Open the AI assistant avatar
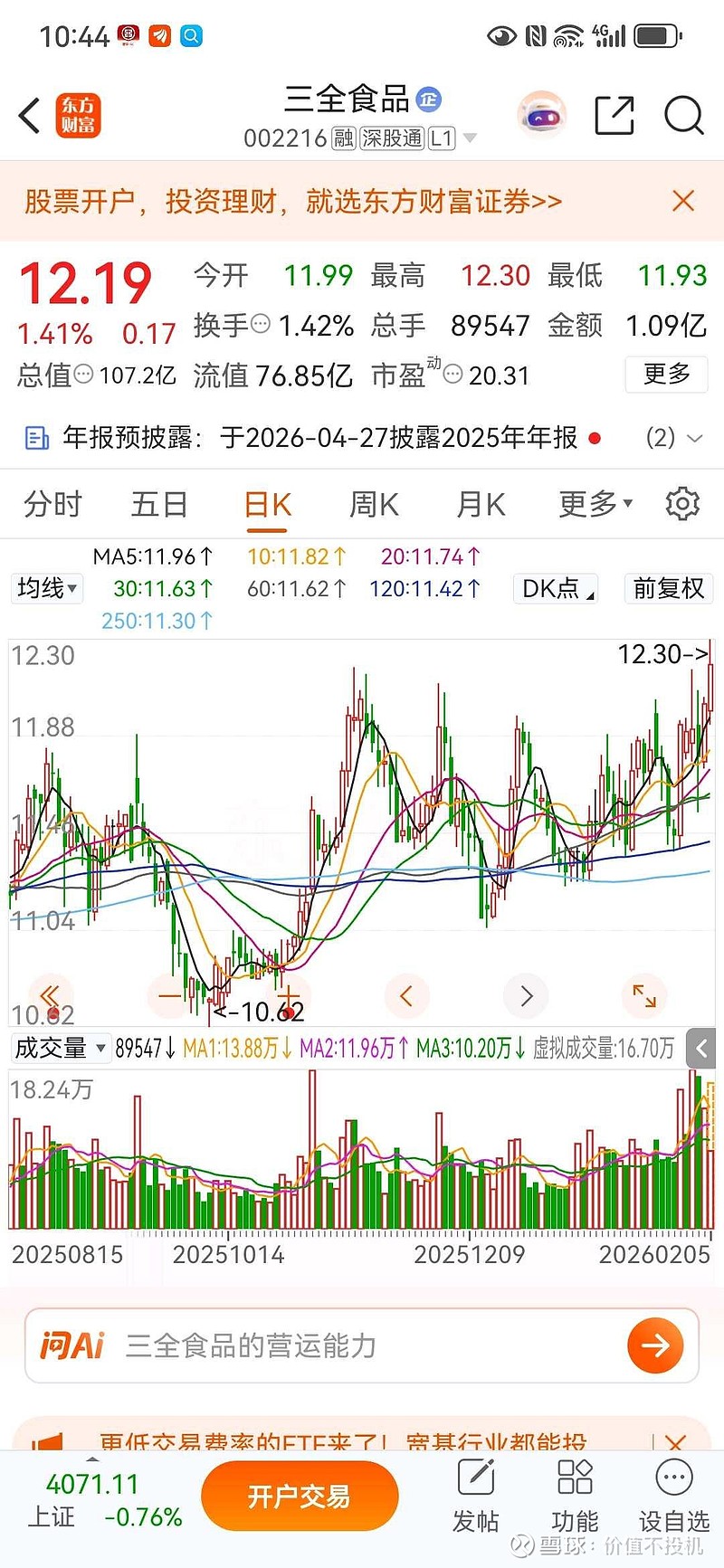 [x=540, y=114]
